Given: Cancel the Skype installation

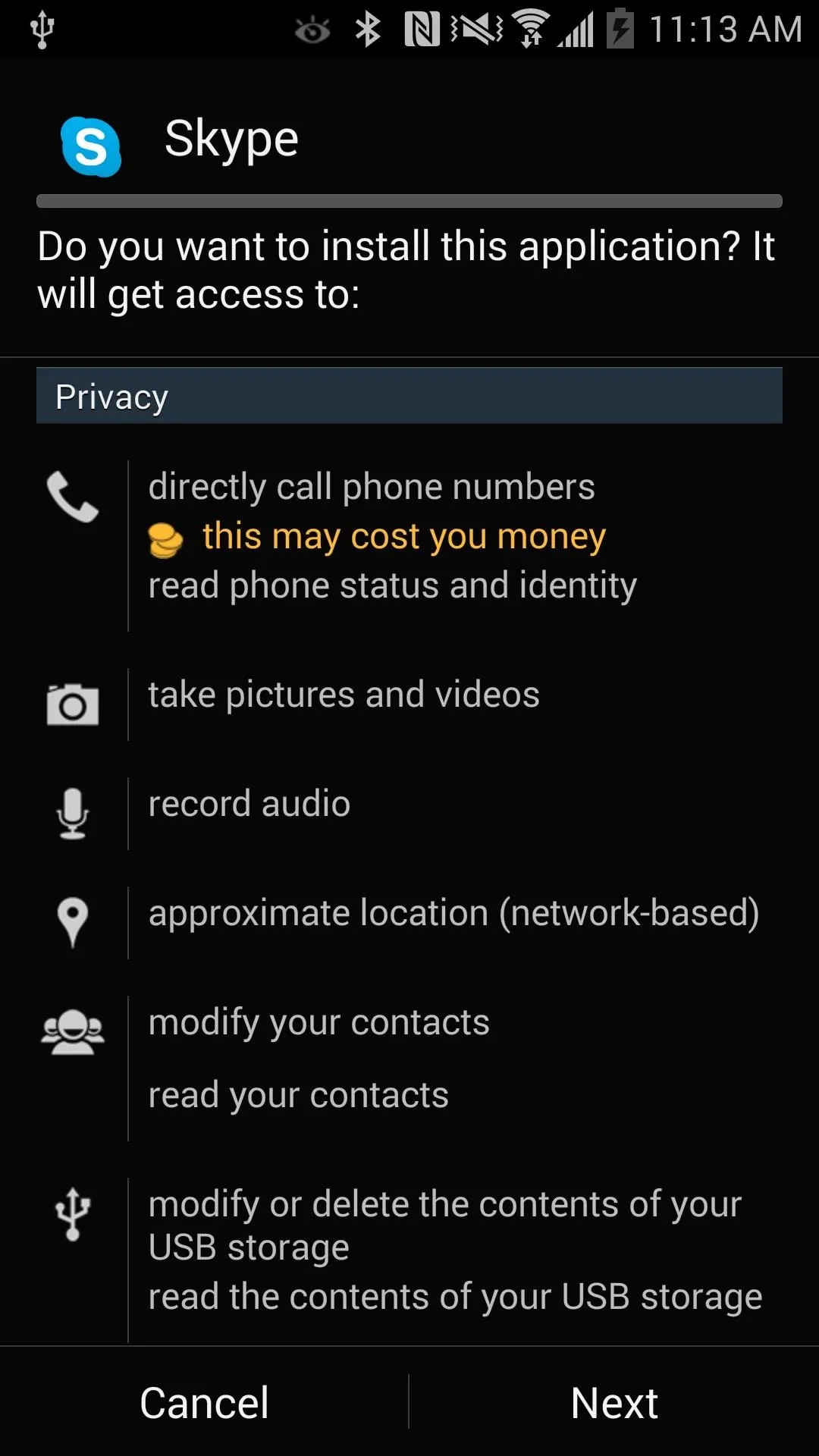Looking at the screenshot, I should coord(204,1402).
